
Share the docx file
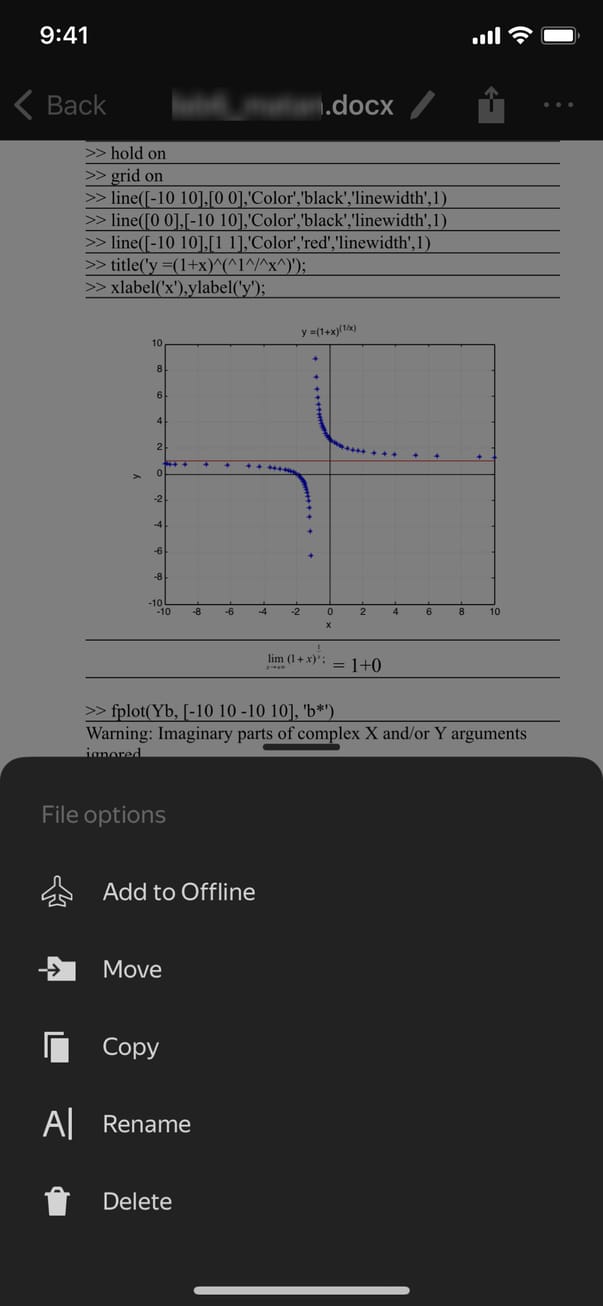coord(490,104)
